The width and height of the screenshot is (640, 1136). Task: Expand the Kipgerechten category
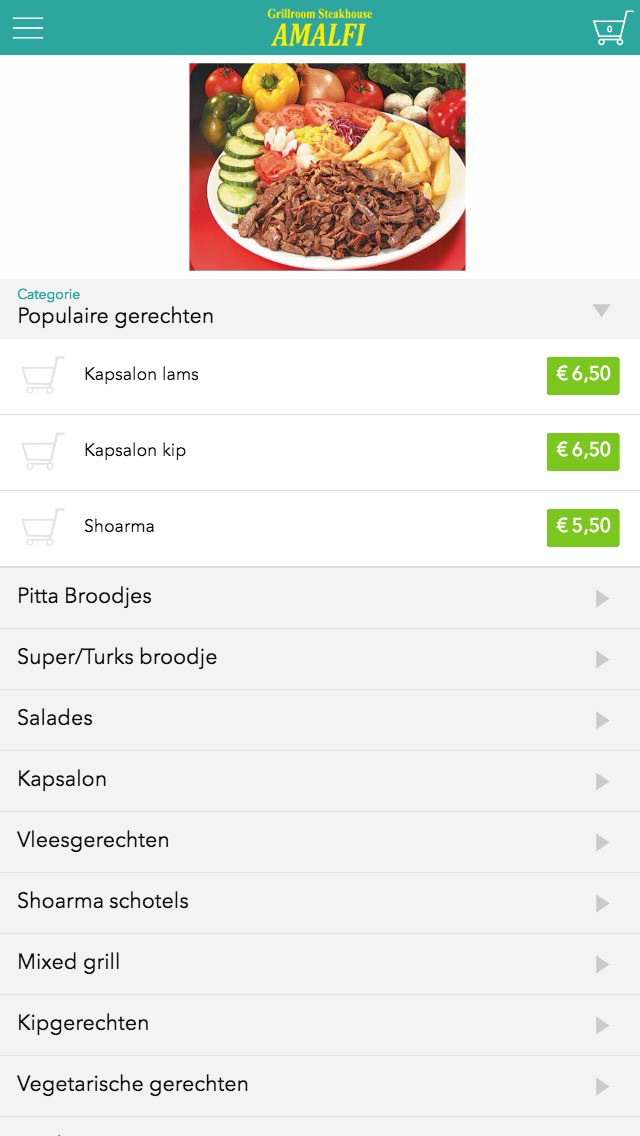pyautogui.click(x=320, y=1025)
